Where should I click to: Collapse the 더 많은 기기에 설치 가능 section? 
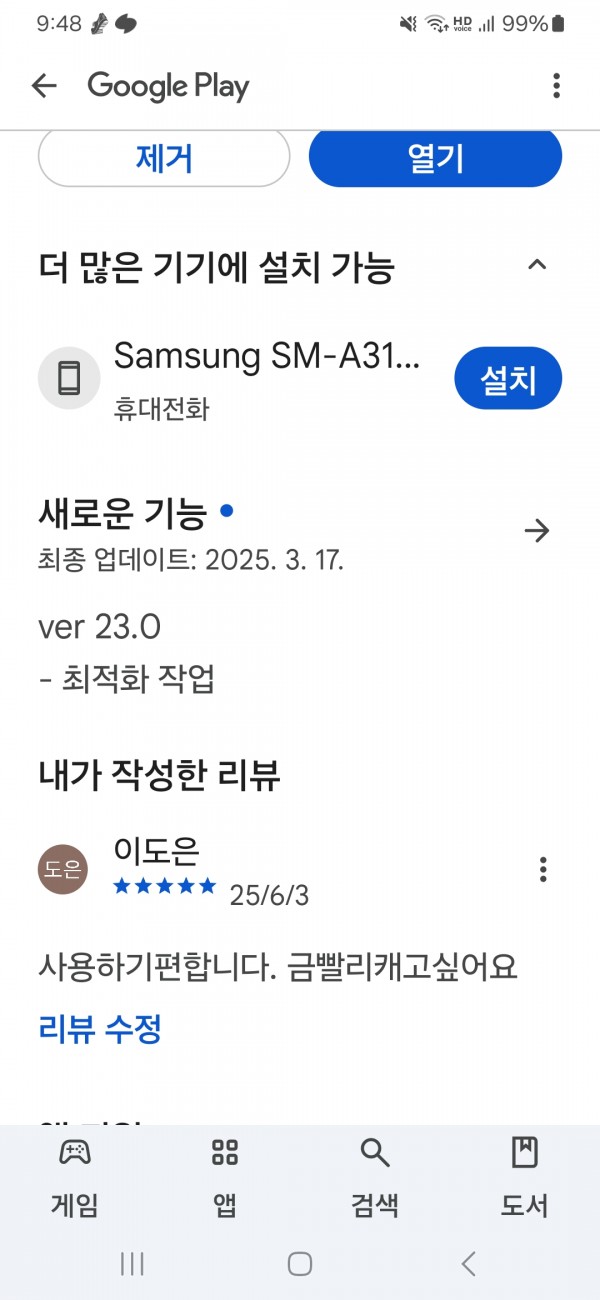537,265
